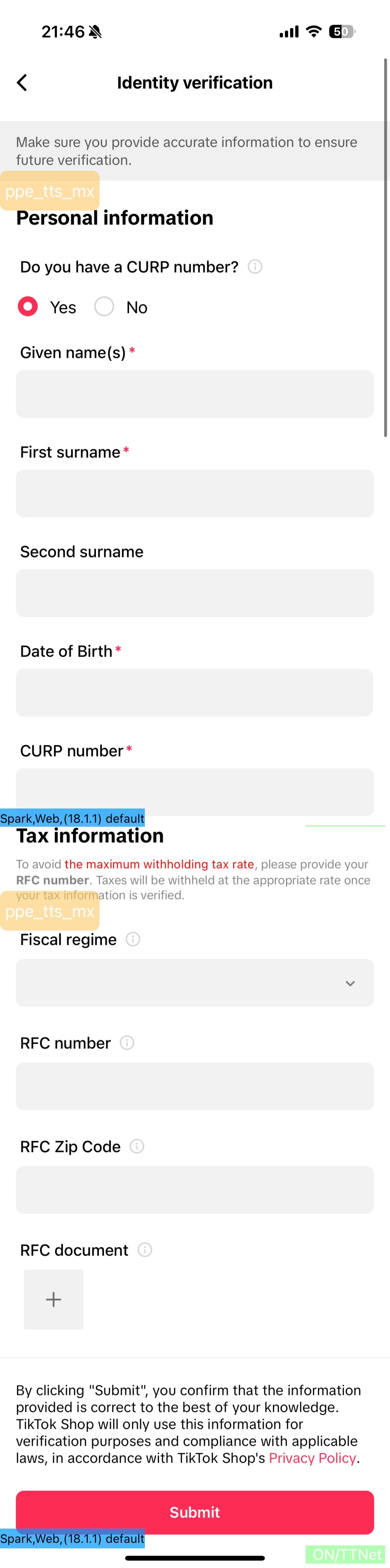Tap the Given name(s) field
Screen dimensions: 390x1568
[x=195, y=394]
